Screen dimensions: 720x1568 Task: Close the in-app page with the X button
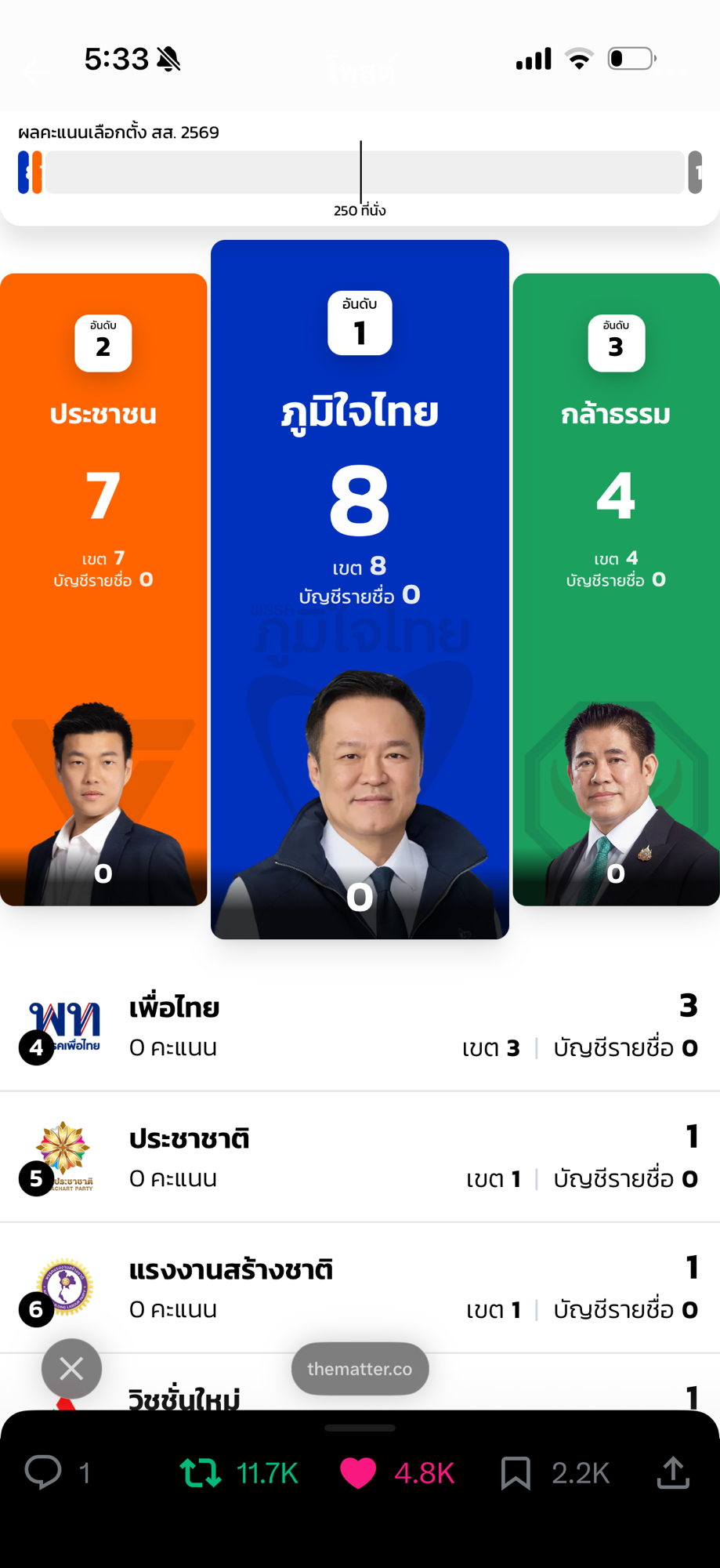(71, 1369)
